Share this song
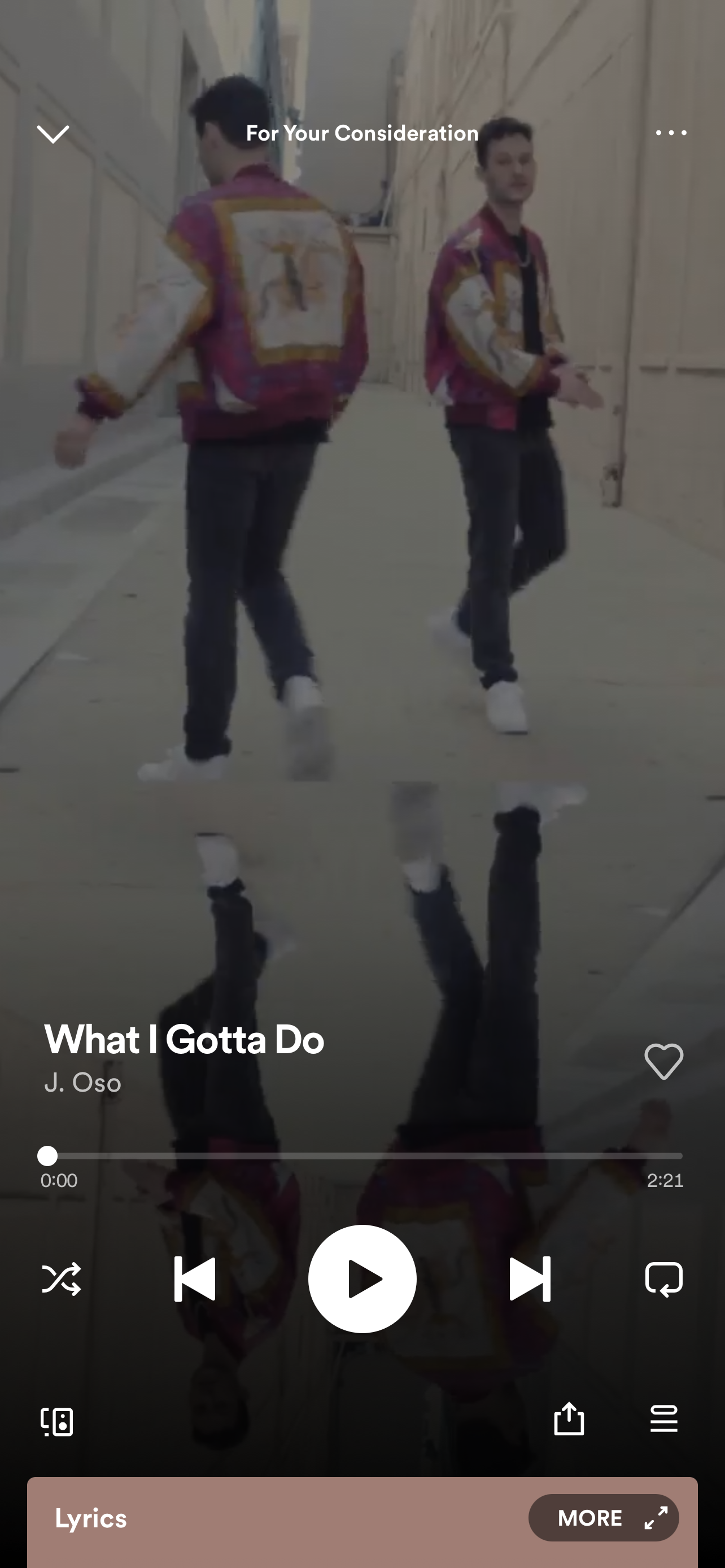This screenshot has width=725, height=1568. point(569,1418)
